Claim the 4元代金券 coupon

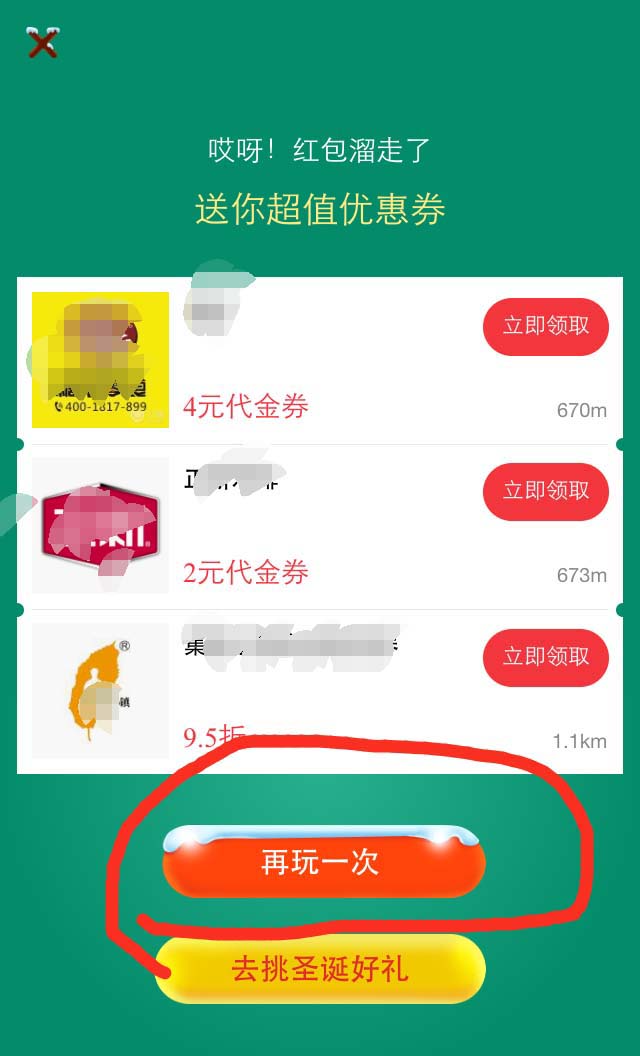coord(546,326)
